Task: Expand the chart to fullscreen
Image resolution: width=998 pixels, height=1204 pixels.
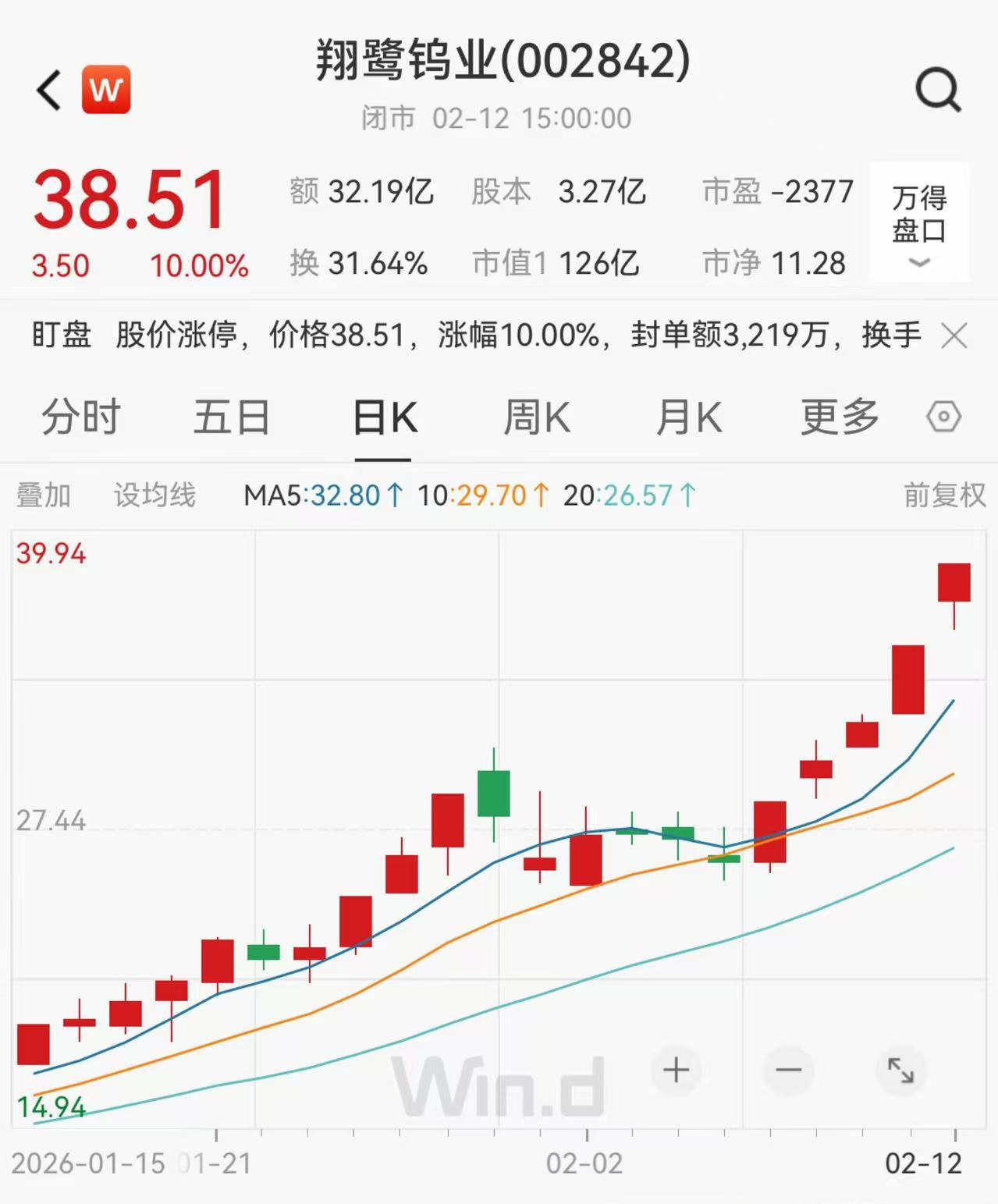Action: (x=900, y=1070)
